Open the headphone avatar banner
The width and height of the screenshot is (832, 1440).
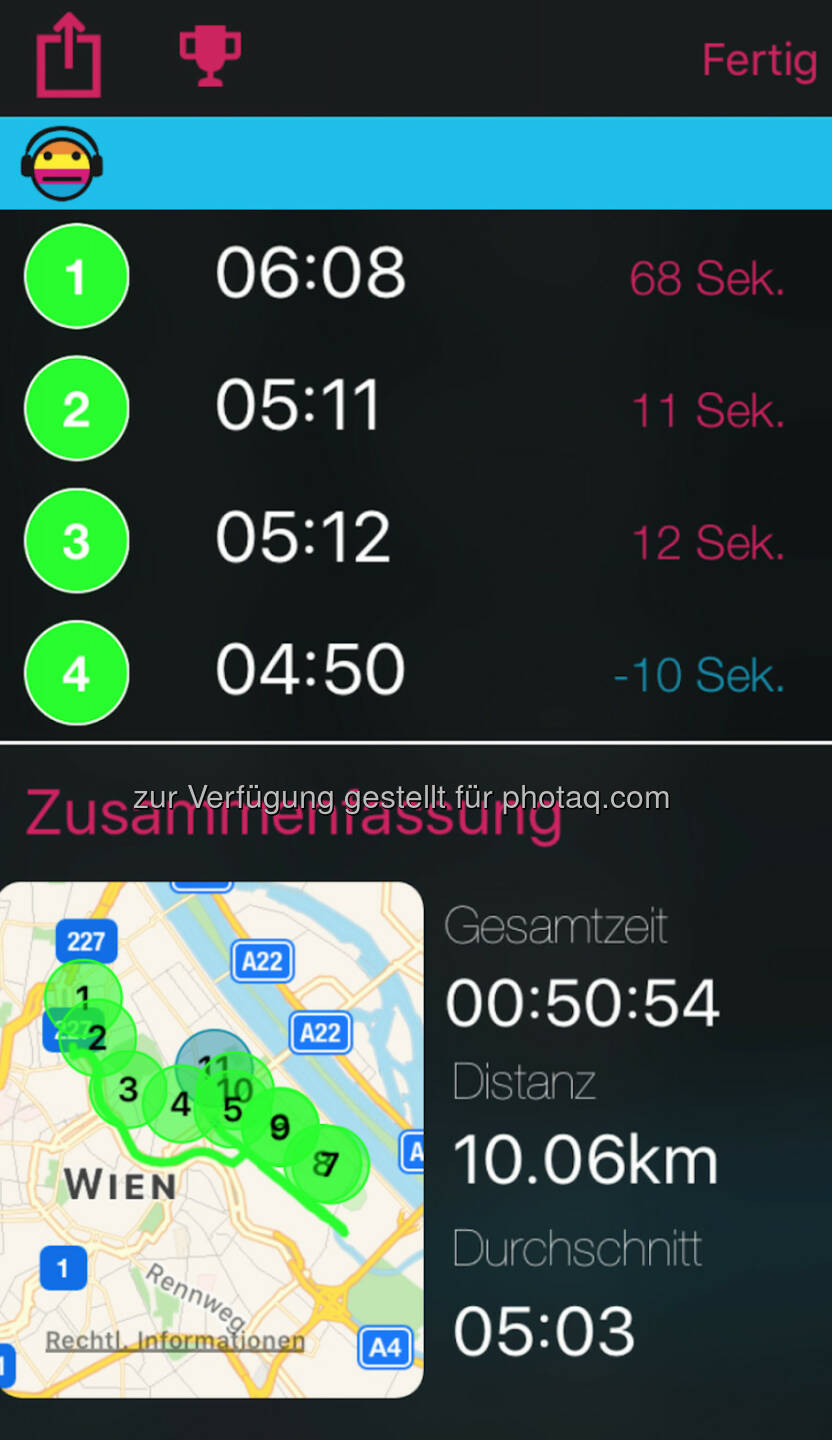[62, 163]
